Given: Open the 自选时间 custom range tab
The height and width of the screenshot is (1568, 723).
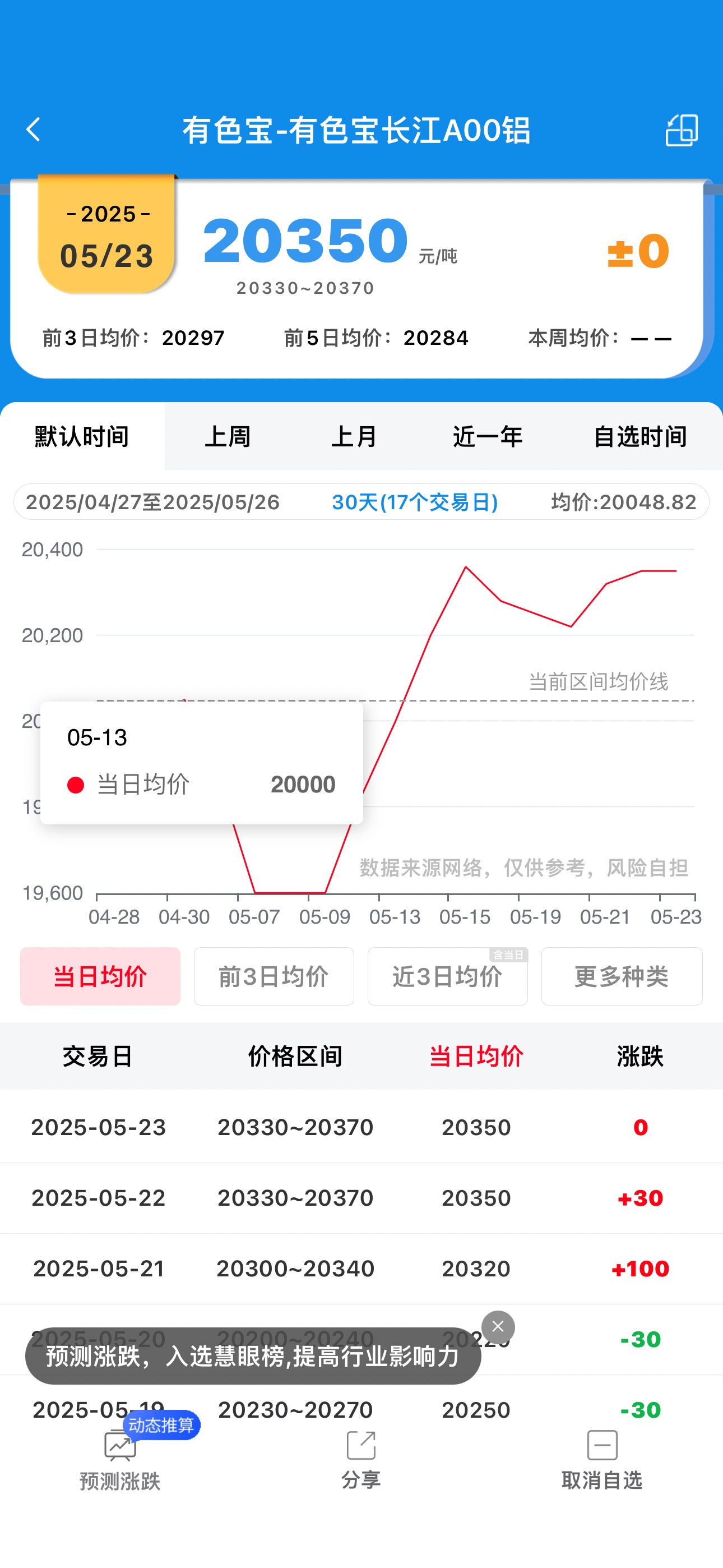Looking at the screenshot, I should (x=639, y=436).
